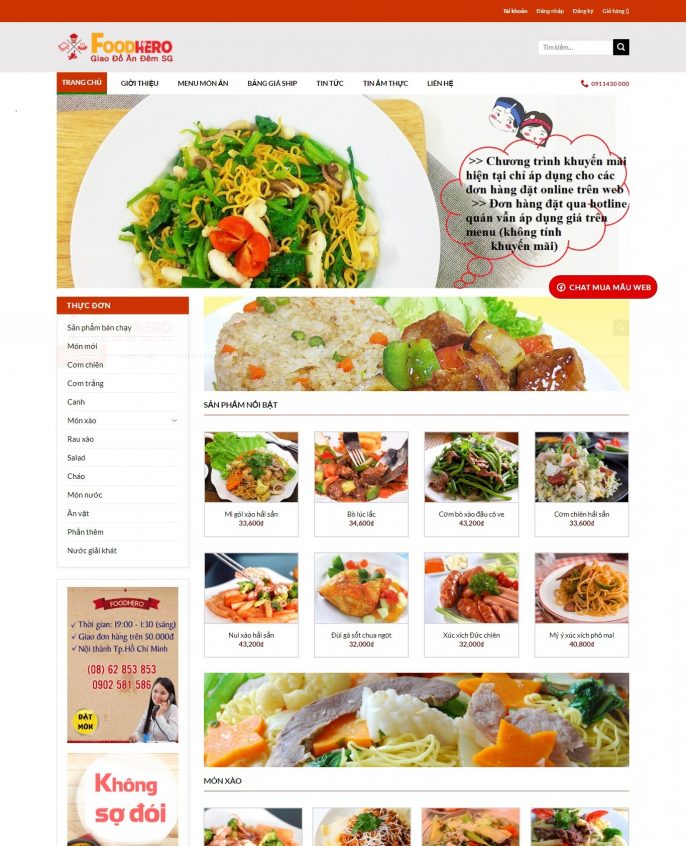686x846 pixels.
Task: Open the Liên Hệ contact page
Action: [440, 83]
